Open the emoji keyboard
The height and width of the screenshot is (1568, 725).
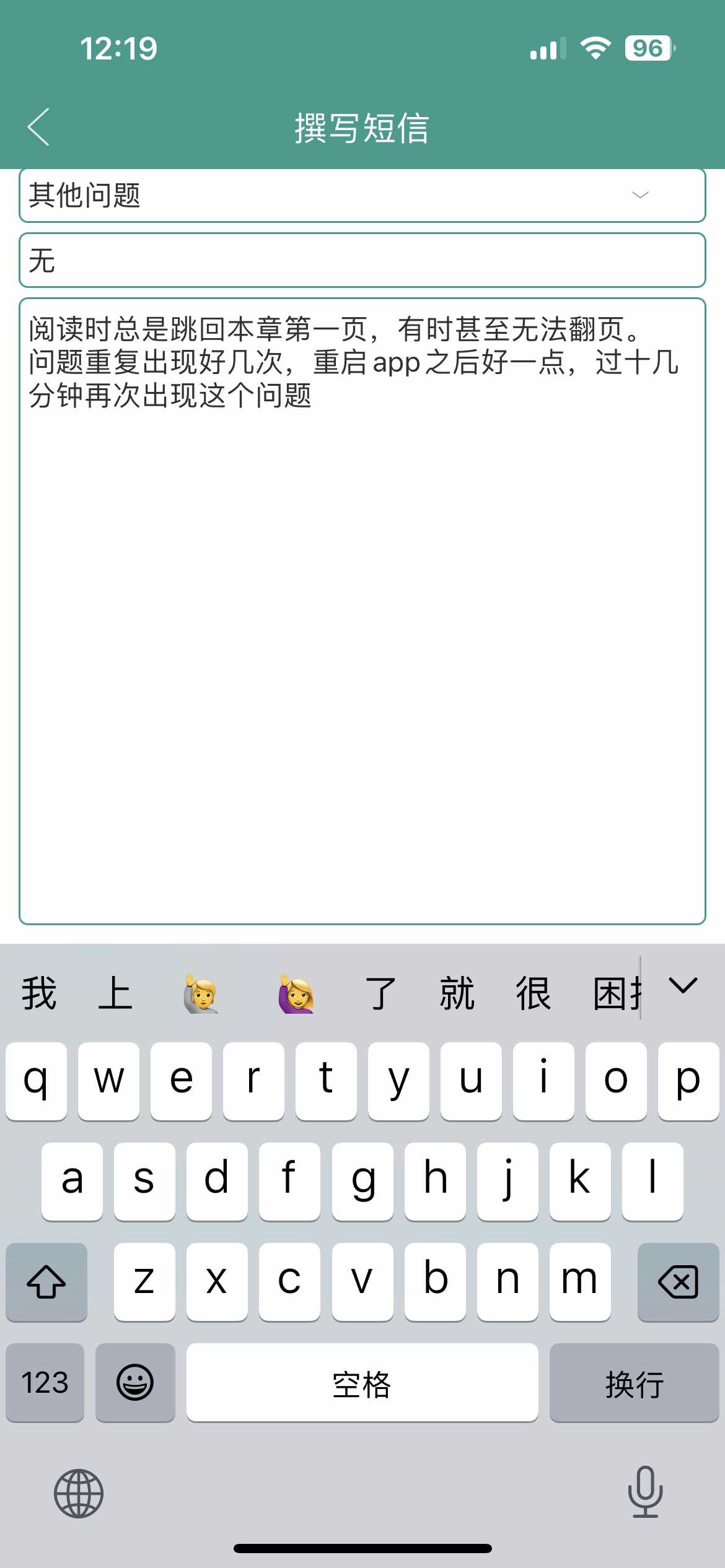click(x=135, y=1383)
